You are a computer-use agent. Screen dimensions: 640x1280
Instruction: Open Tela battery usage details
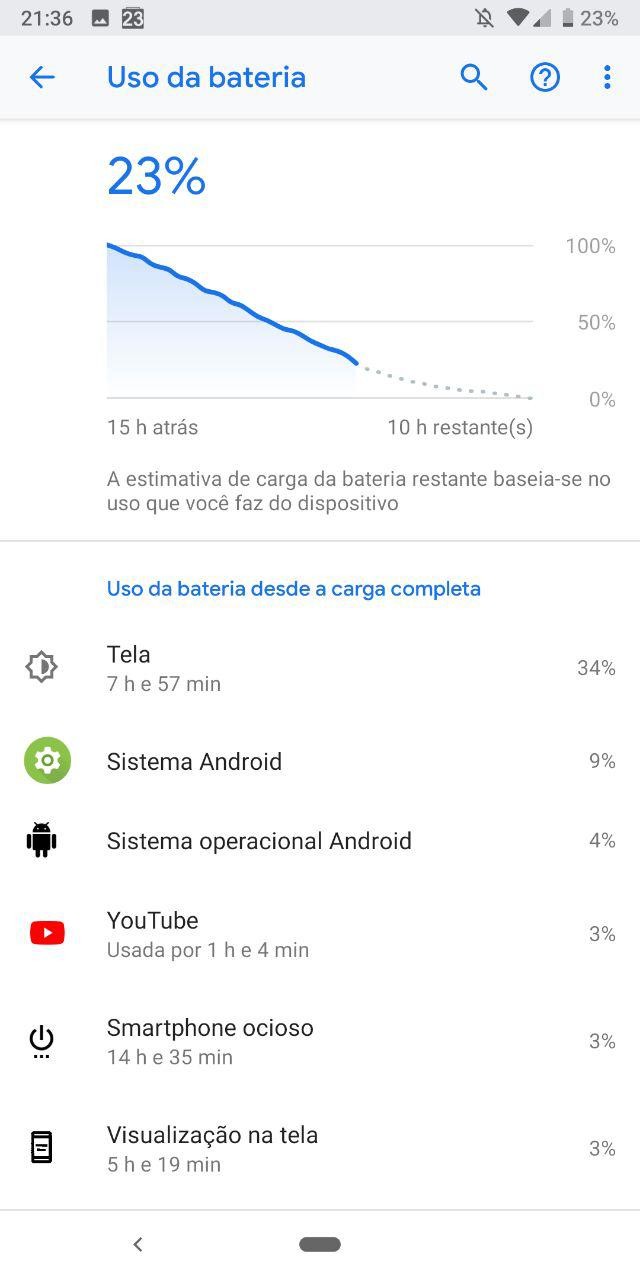tap(320, 668)
